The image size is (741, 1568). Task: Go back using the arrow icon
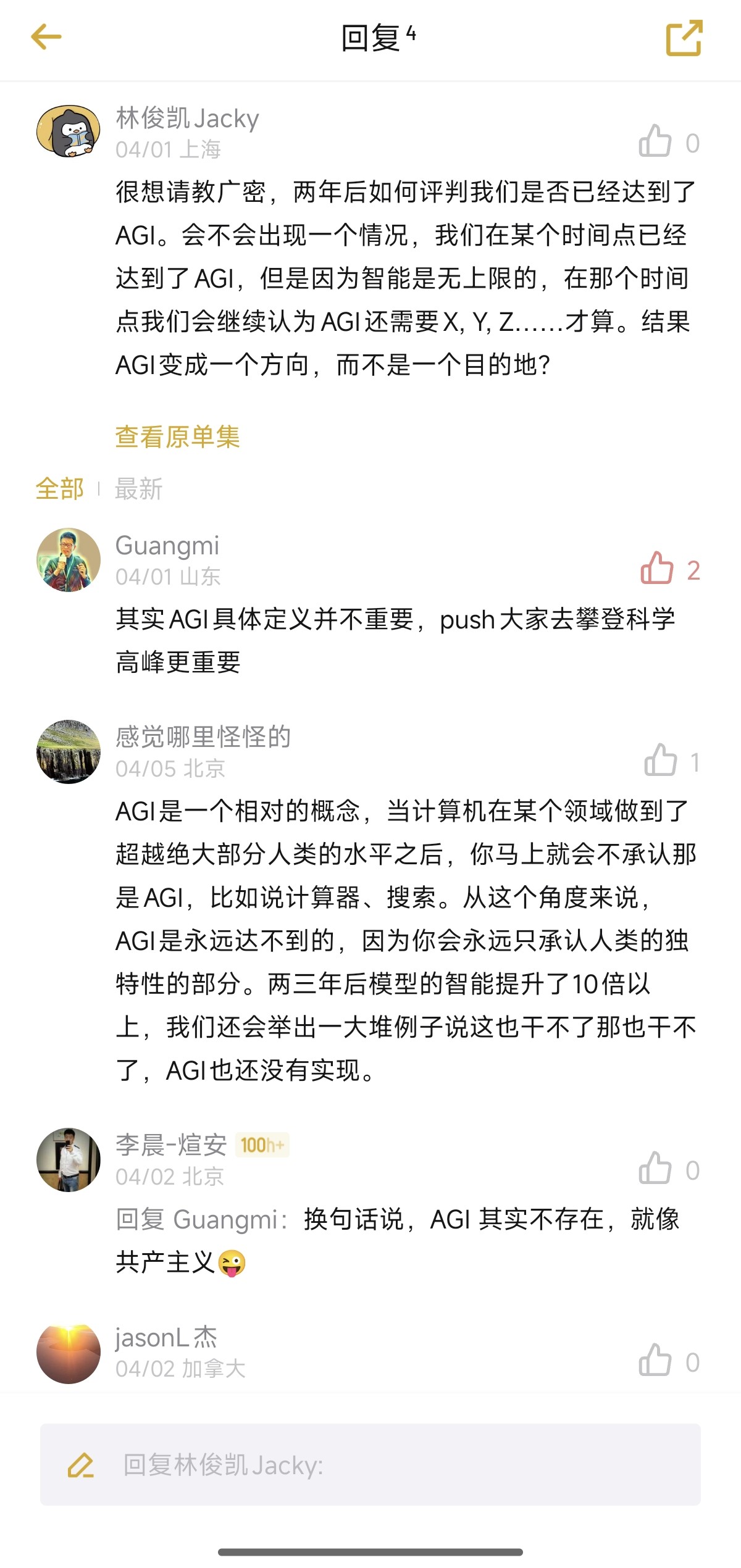point(46,37)
